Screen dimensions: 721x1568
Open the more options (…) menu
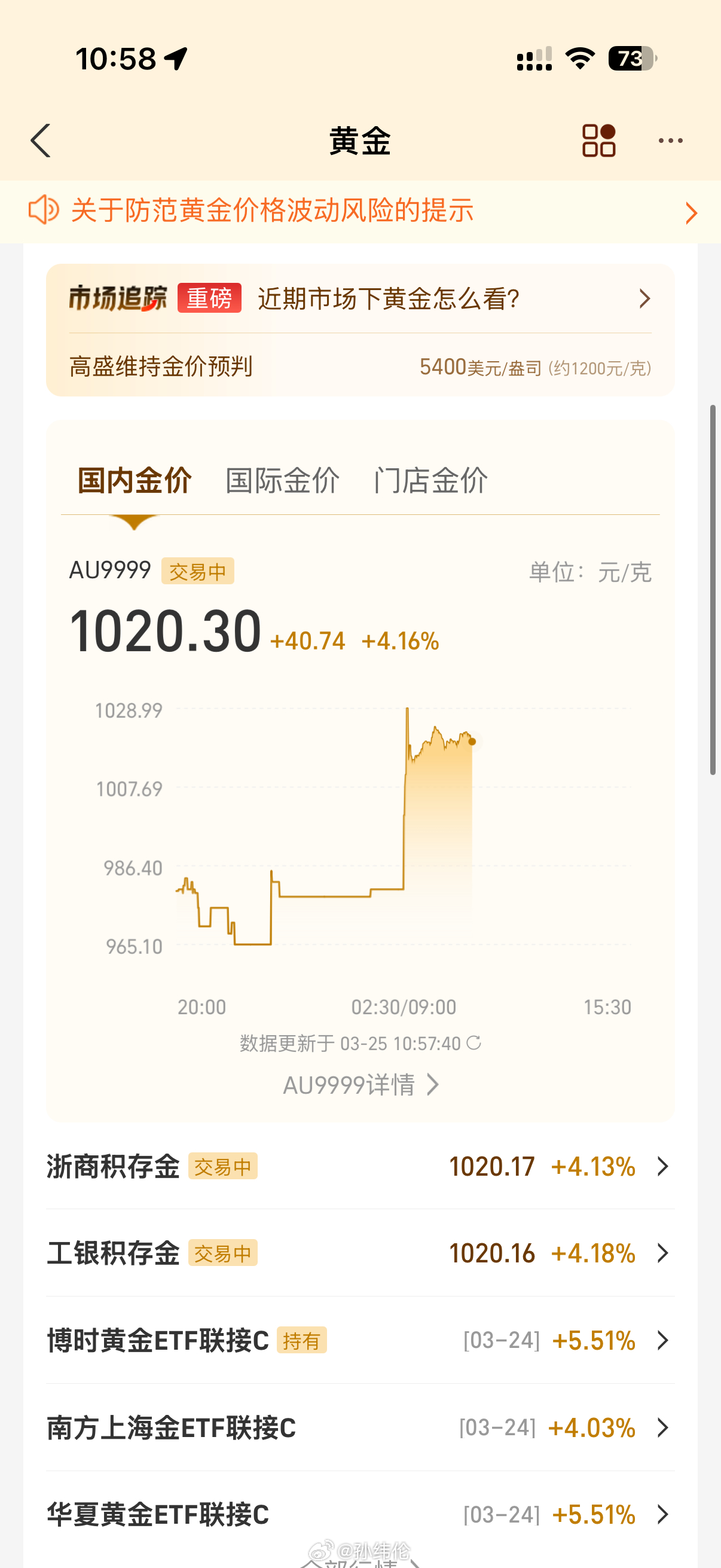[x=670, y=140]
